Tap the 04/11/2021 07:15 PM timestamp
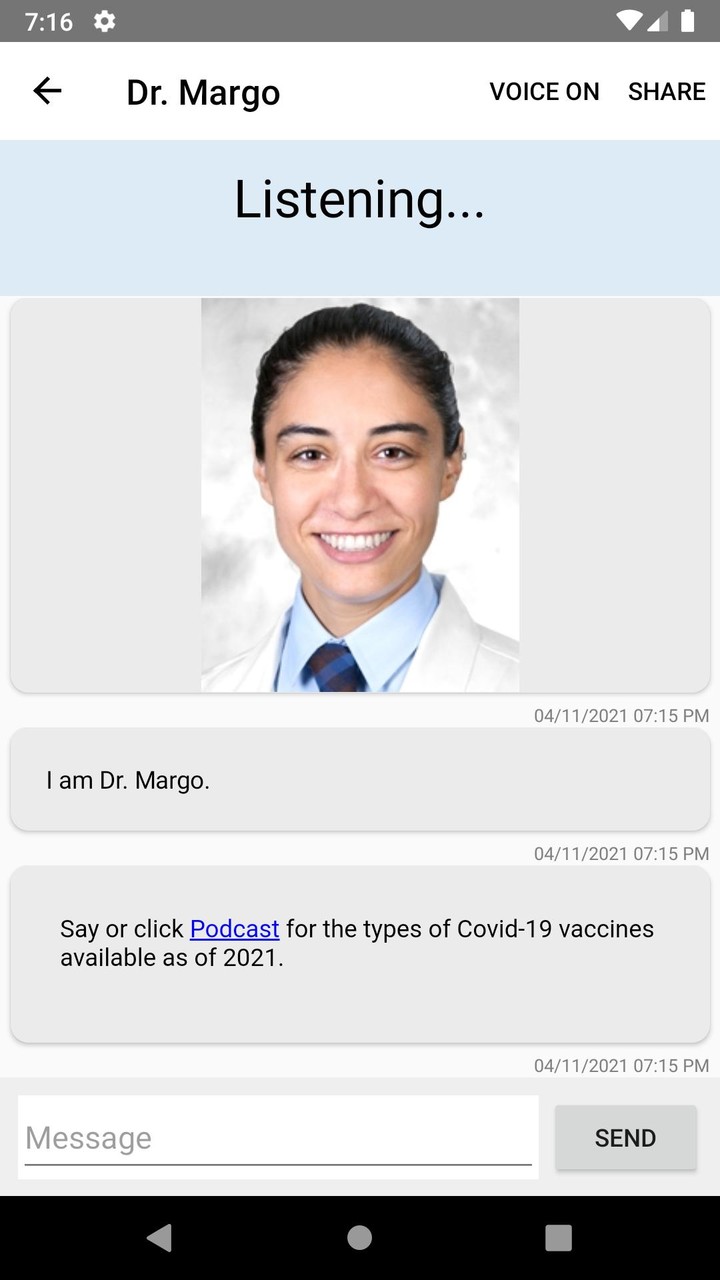This screenshot has height=1280, width=720. [621, 716]
